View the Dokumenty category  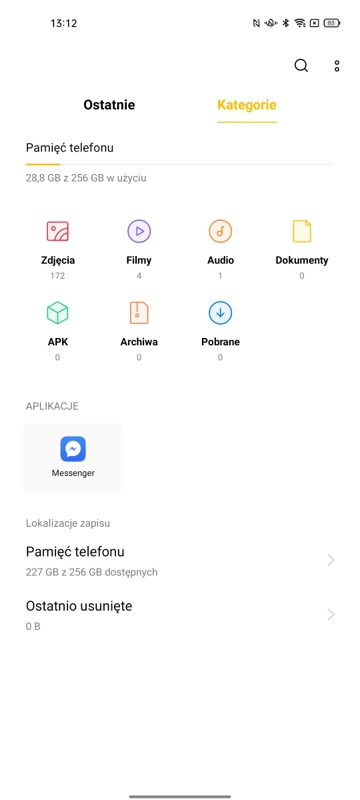point(302,250)
